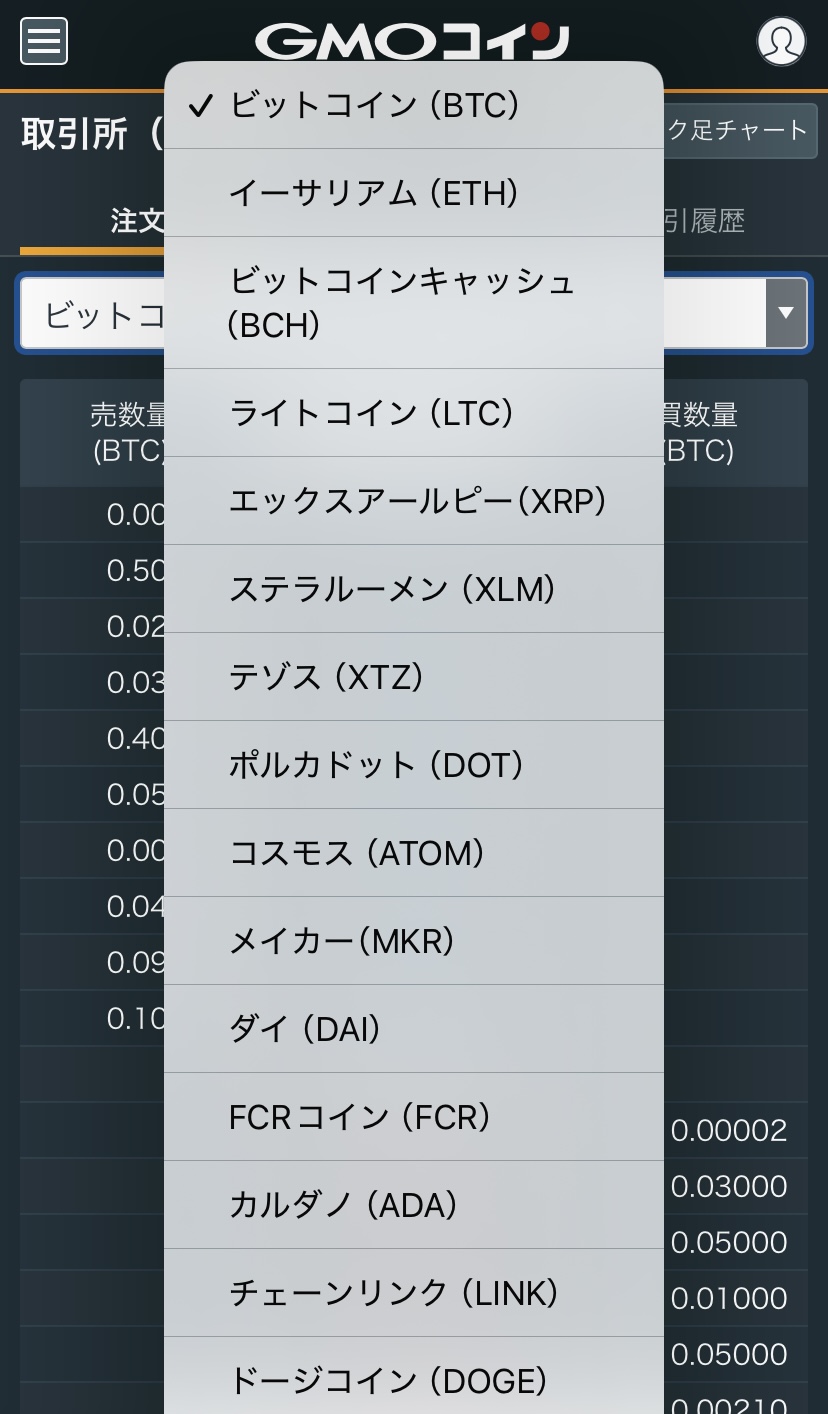Choose エックスアールピー (XRP)
This screenshot has width=828, height=1414.
[413, 501]
